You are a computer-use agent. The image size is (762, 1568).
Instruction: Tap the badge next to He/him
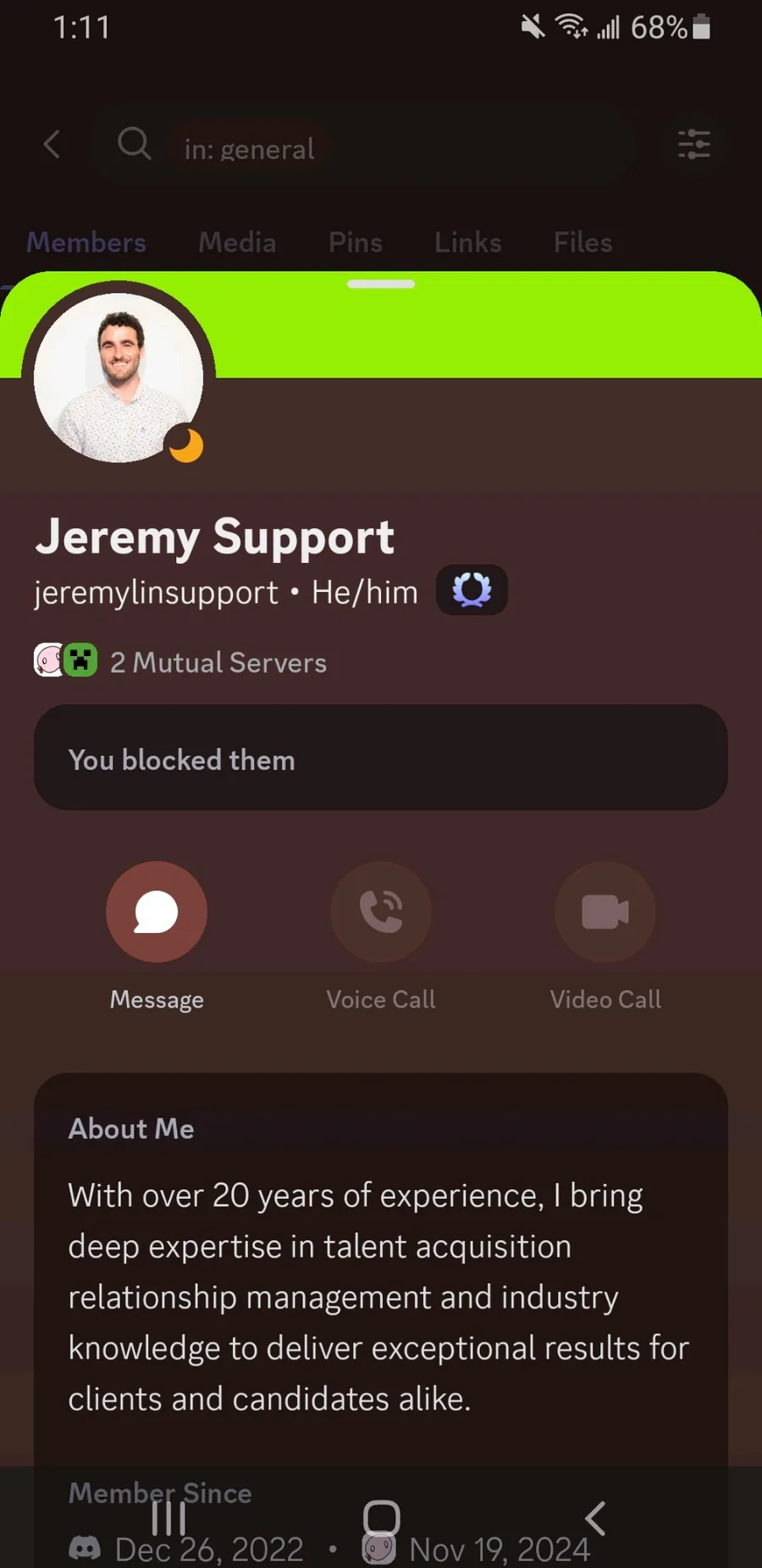472,590
